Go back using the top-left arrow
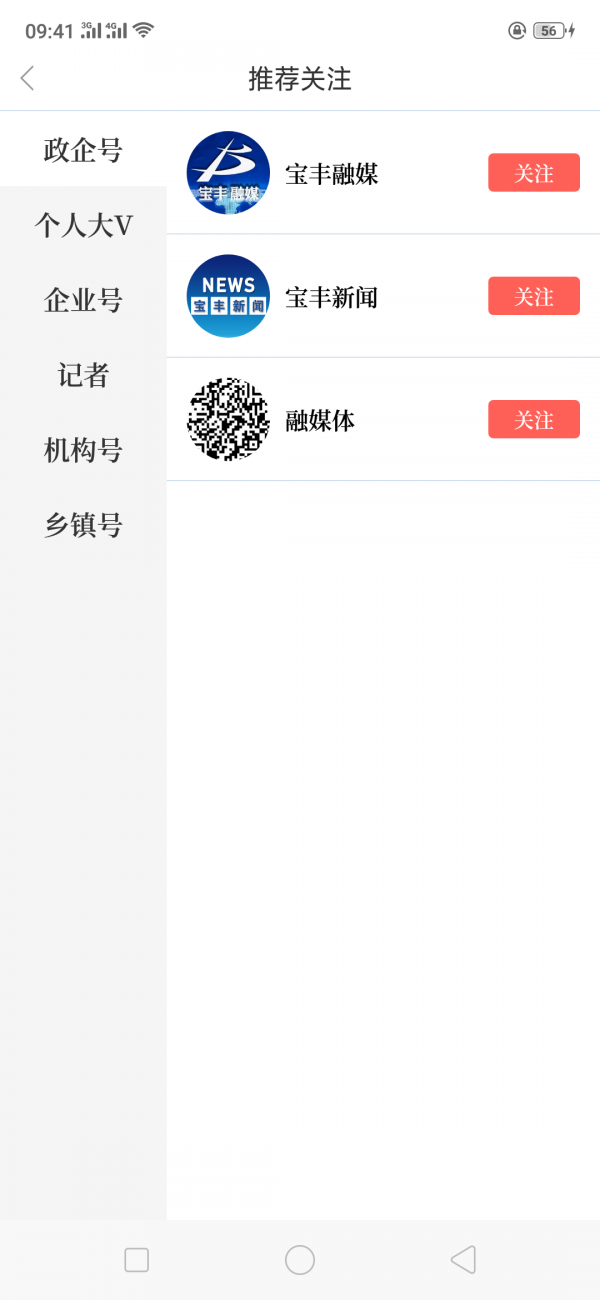The height and width of the screenshot is (1300, 600). point(27,78)
